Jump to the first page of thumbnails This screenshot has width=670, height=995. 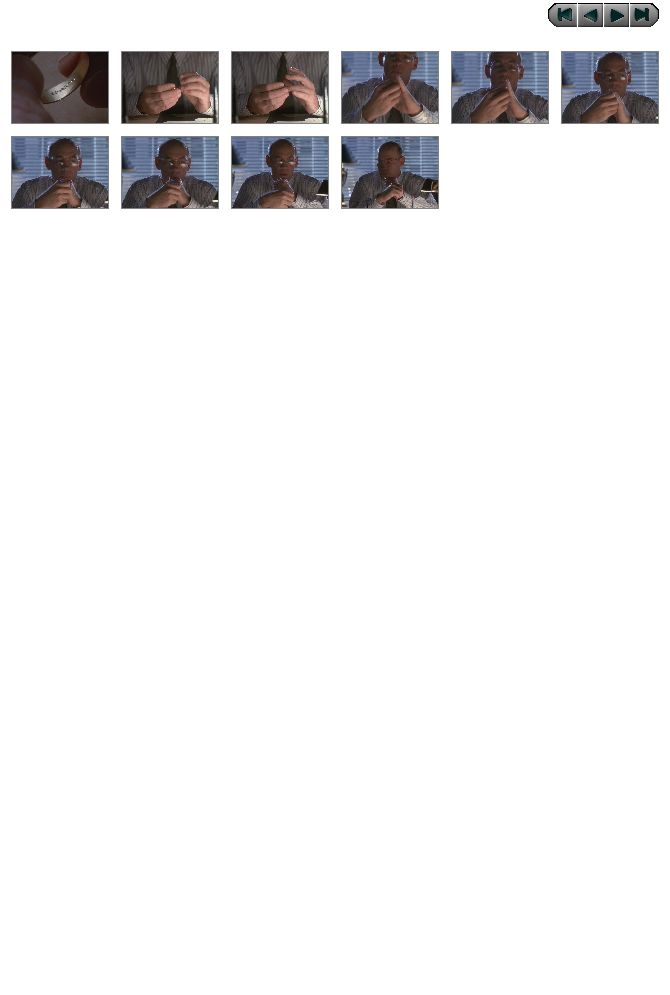pyautogui.click(x=564, y=15)
